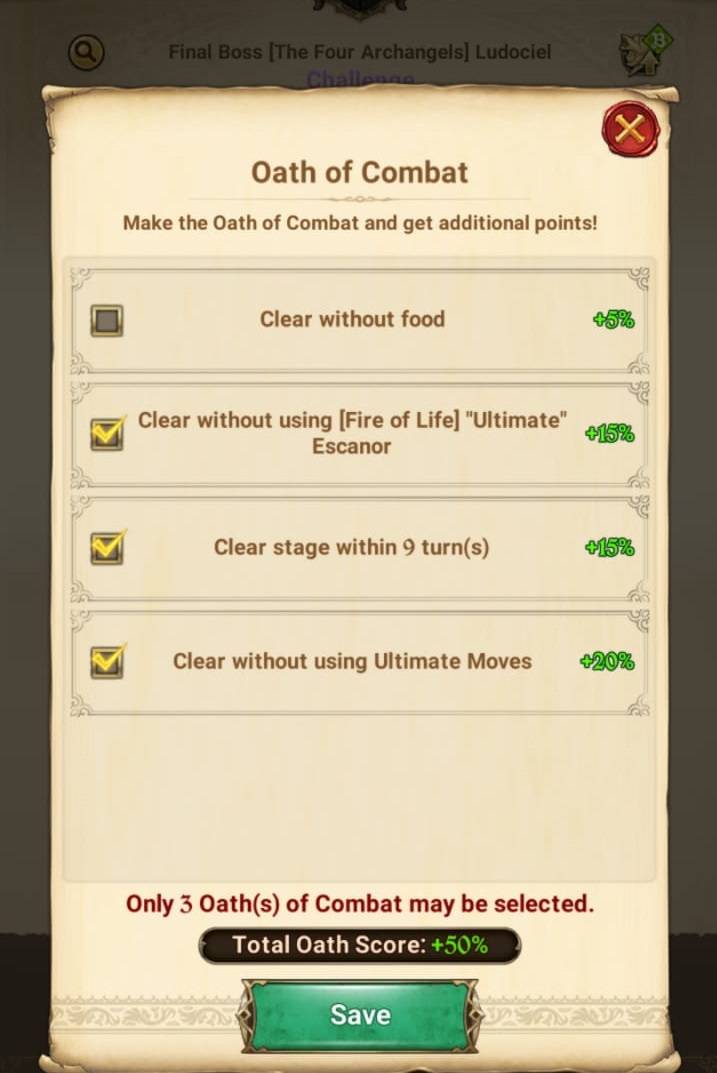Uncheck Clear stage within 9 turns
717x1073 pixels.
tap(107, 547)
